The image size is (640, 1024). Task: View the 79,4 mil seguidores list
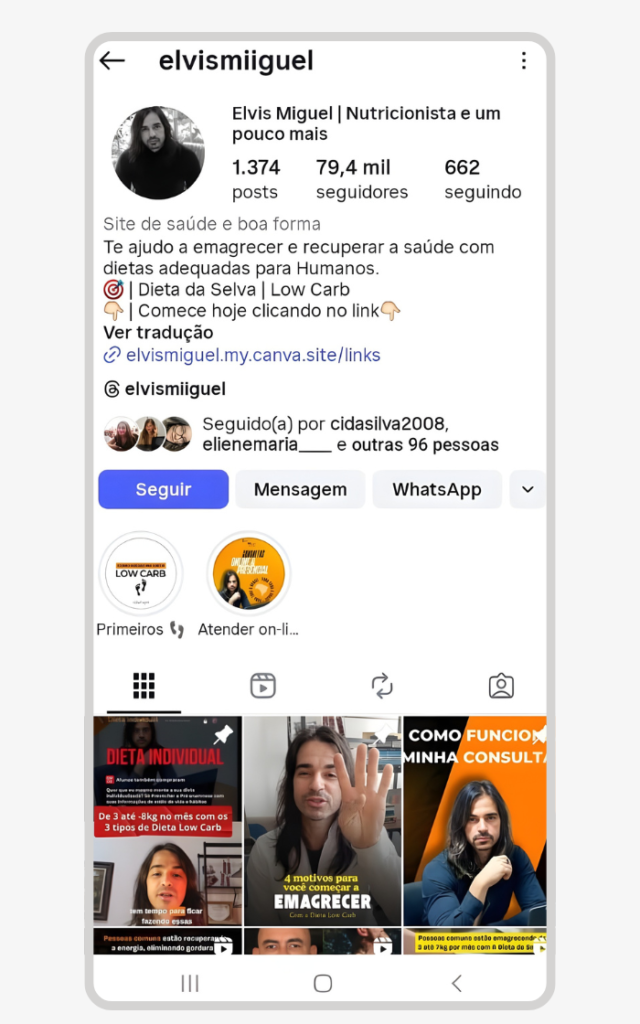pos(361,179)
